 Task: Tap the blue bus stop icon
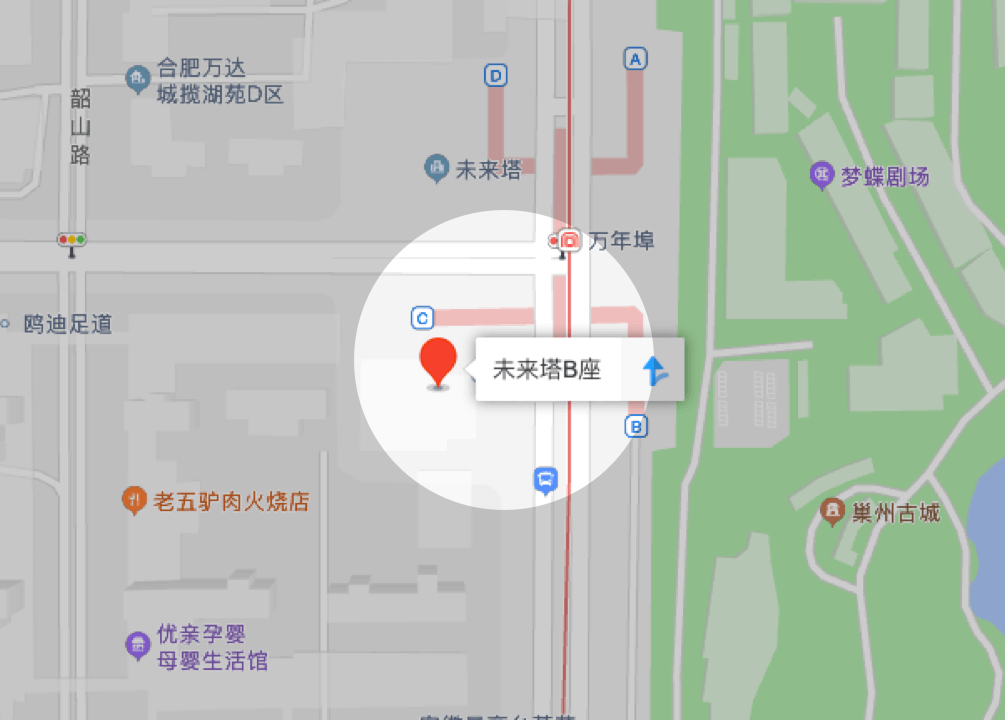click(x=545, y=480)
